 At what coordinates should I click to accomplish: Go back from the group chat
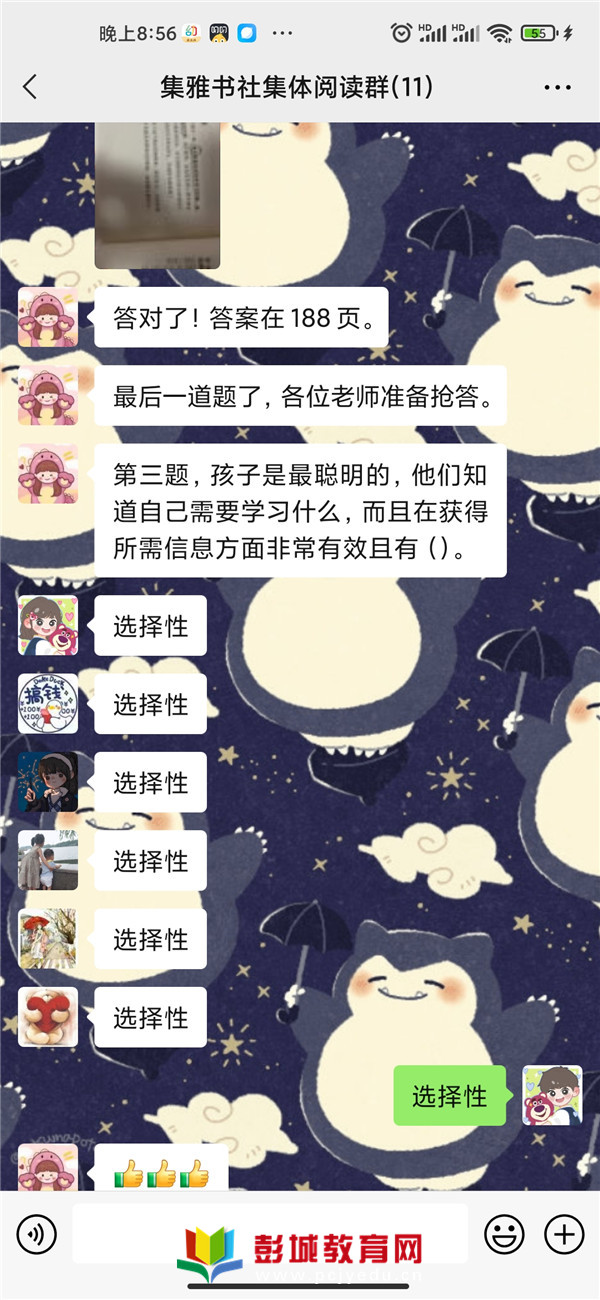click(x=30, y=87)
